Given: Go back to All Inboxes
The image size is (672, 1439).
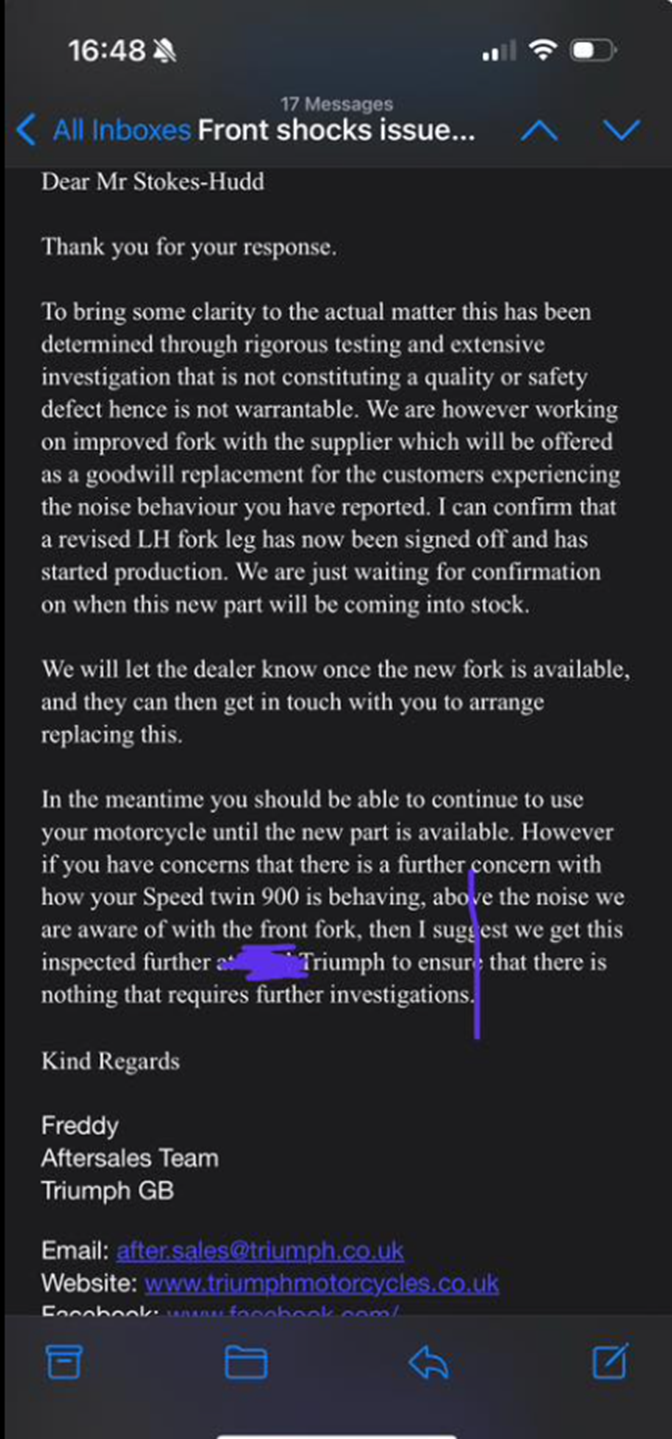Looking at the screenshot, I should click(104, 130).
